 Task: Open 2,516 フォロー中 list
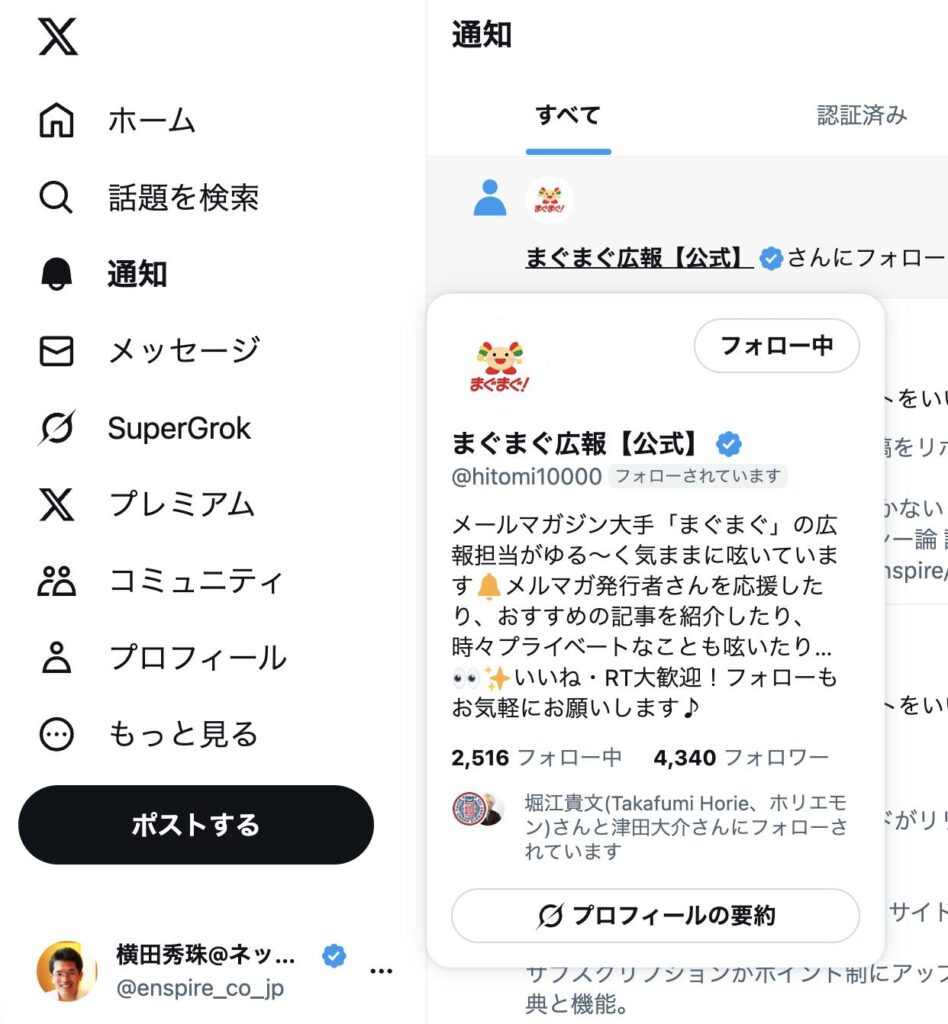[537, 758]
